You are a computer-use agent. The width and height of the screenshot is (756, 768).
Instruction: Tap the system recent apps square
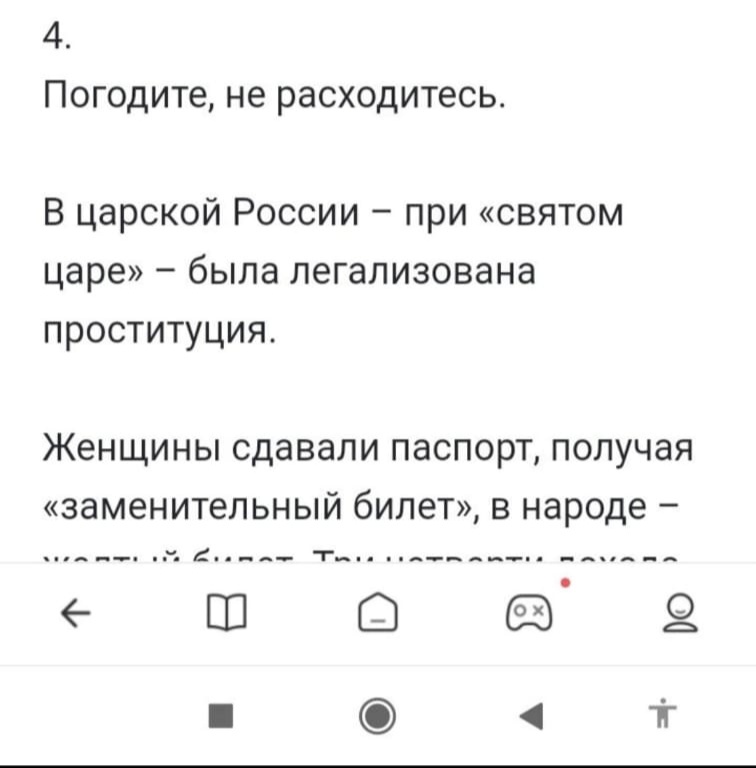(221, 716)
